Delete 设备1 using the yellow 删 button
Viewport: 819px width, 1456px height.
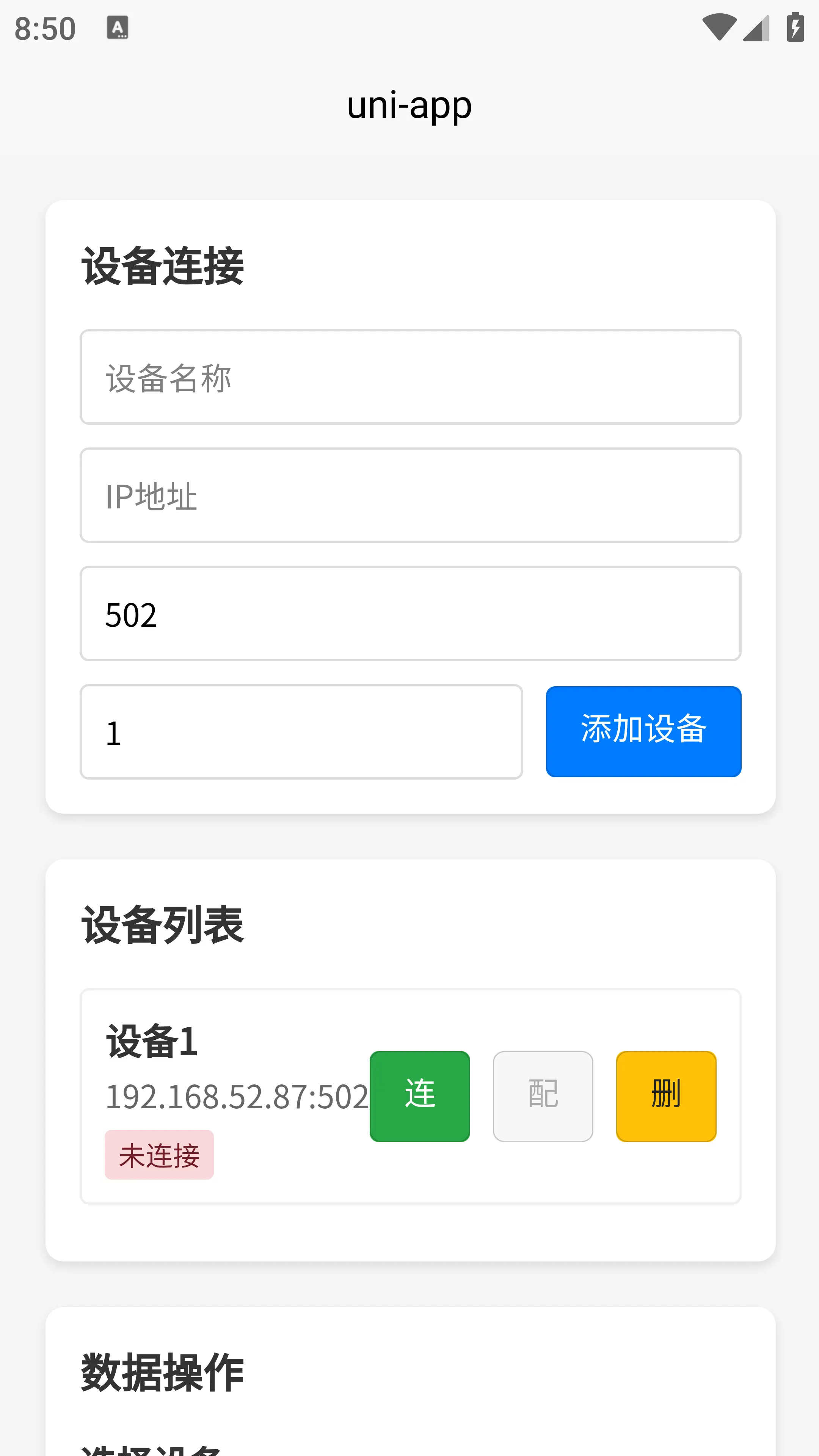point(666,1096)
